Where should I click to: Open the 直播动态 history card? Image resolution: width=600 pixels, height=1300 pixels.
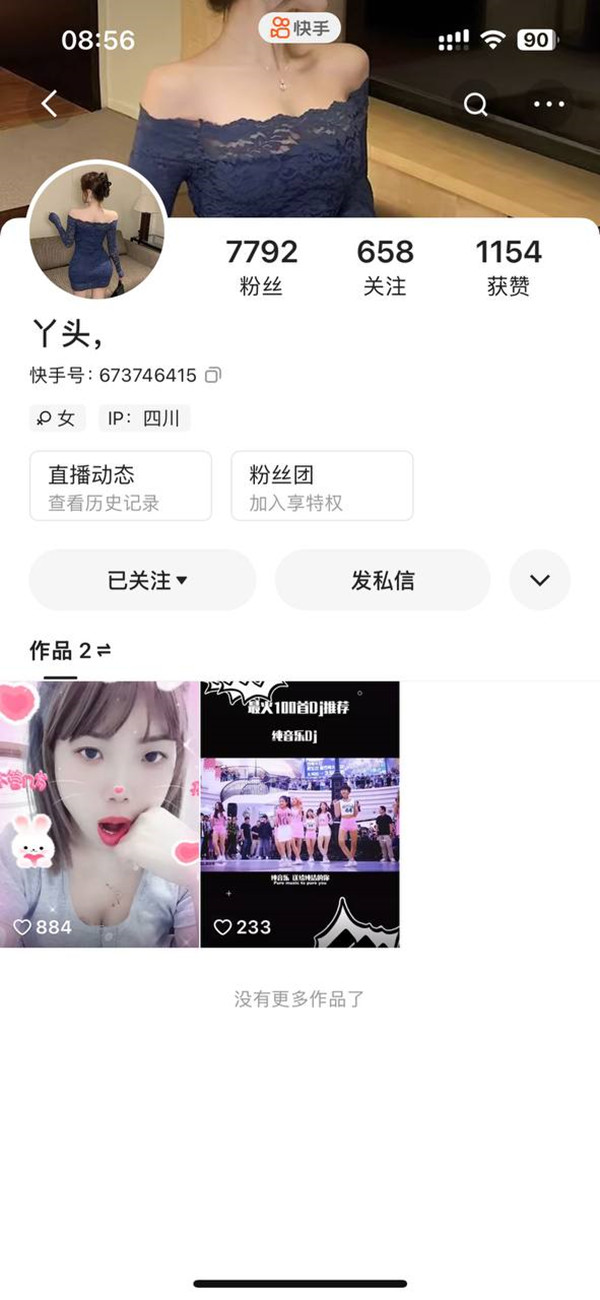[x=120, y=486]
